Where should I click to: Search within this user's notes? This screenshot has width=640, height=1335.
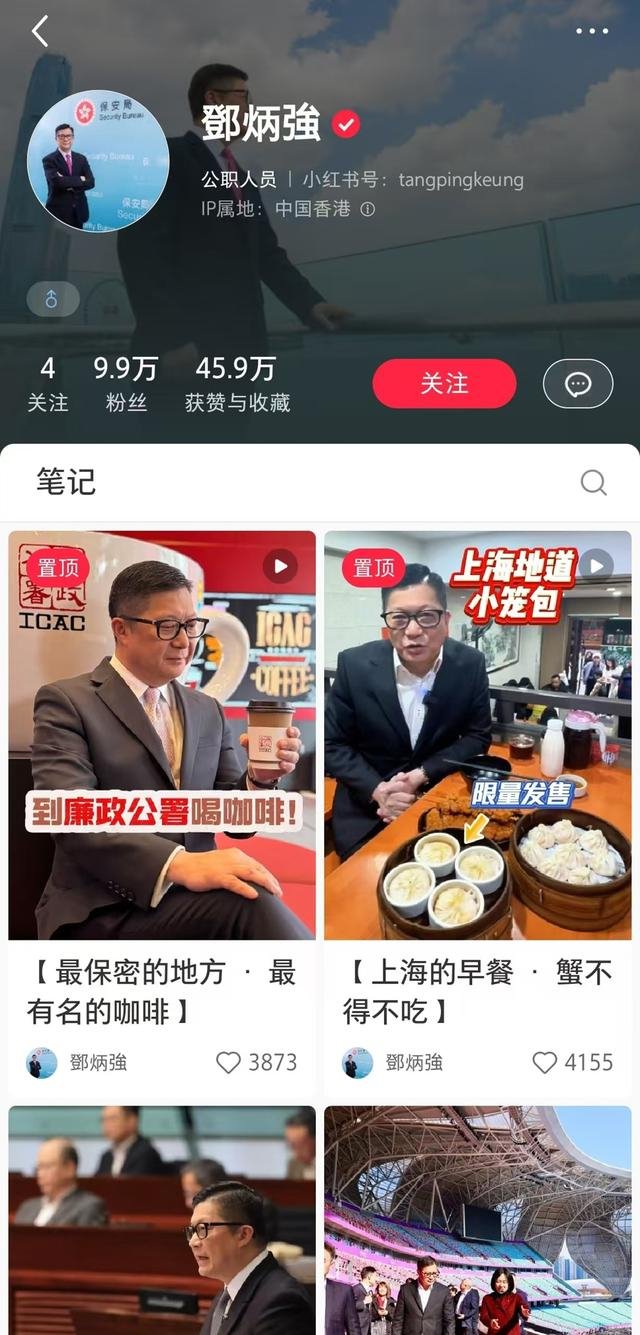coord(593,483)
